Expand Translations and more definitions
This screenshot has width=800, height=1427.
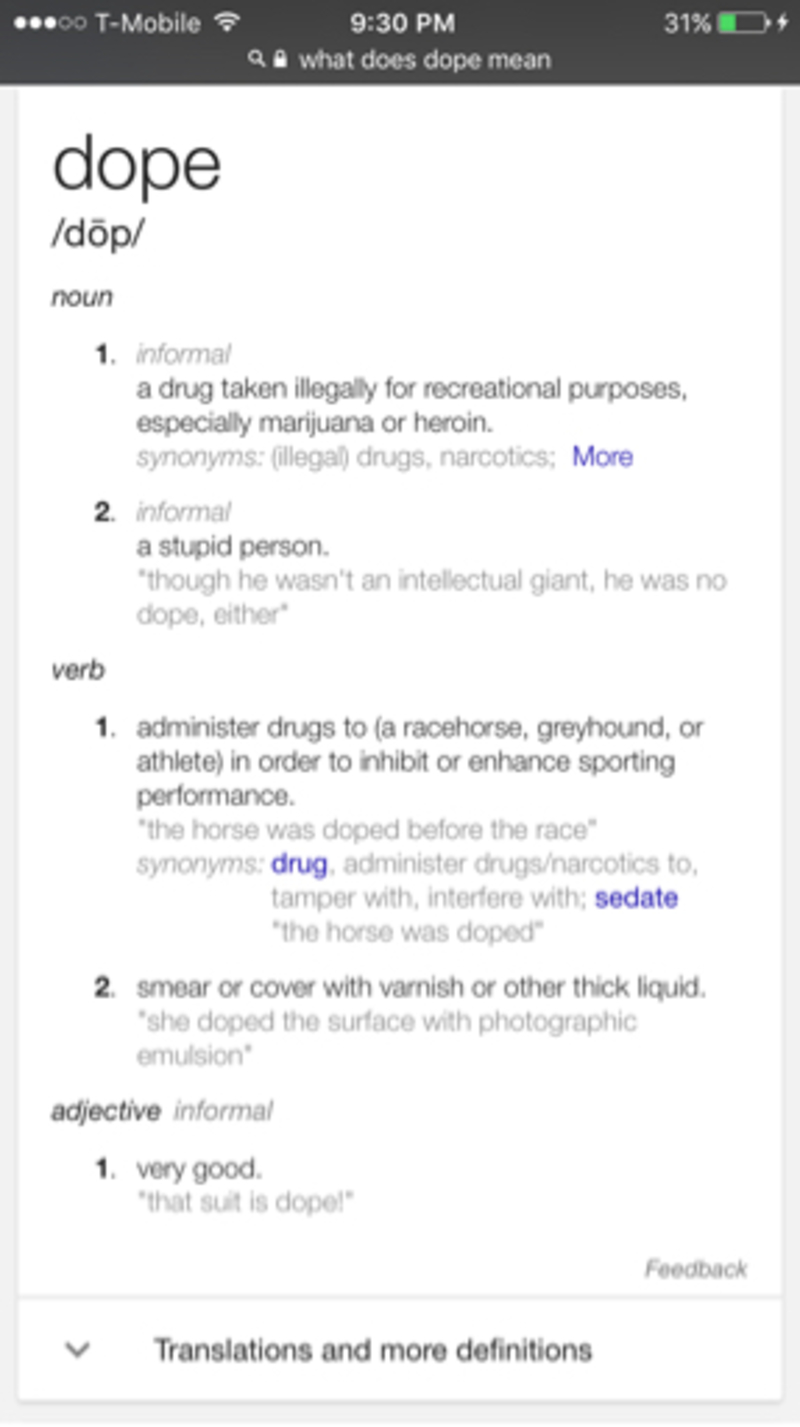[x=374, y=1350]
